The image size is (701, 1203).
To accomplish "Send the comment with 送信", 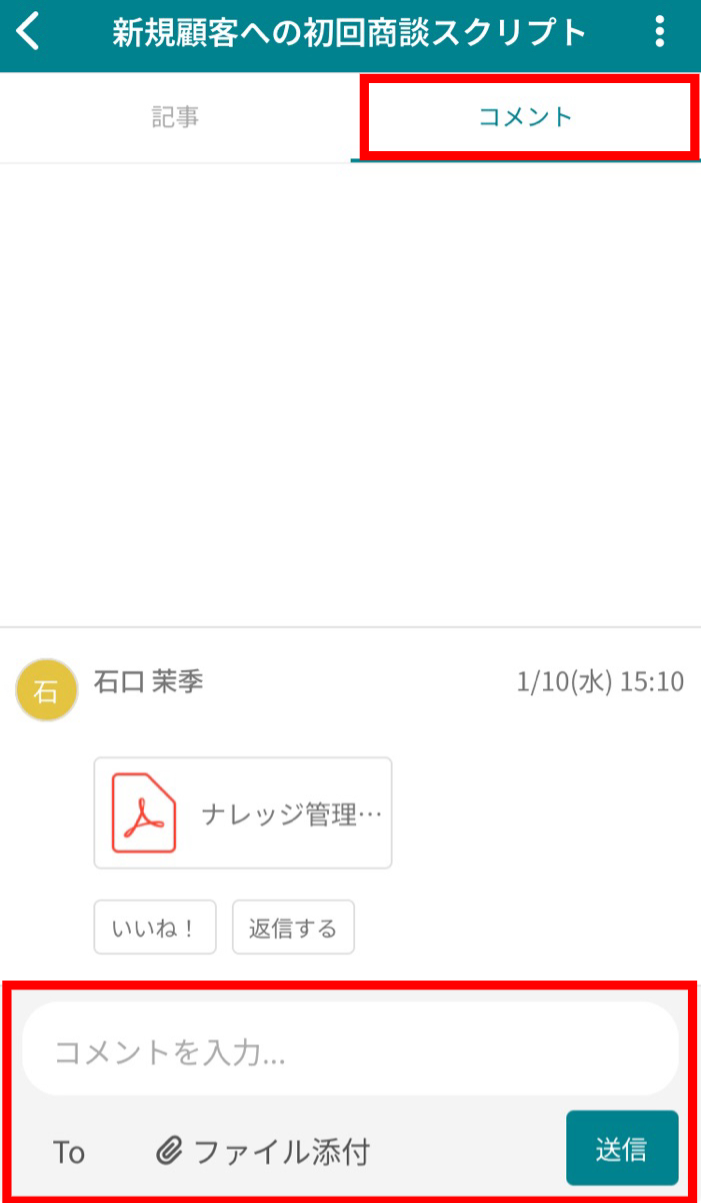I will 621,1149.
